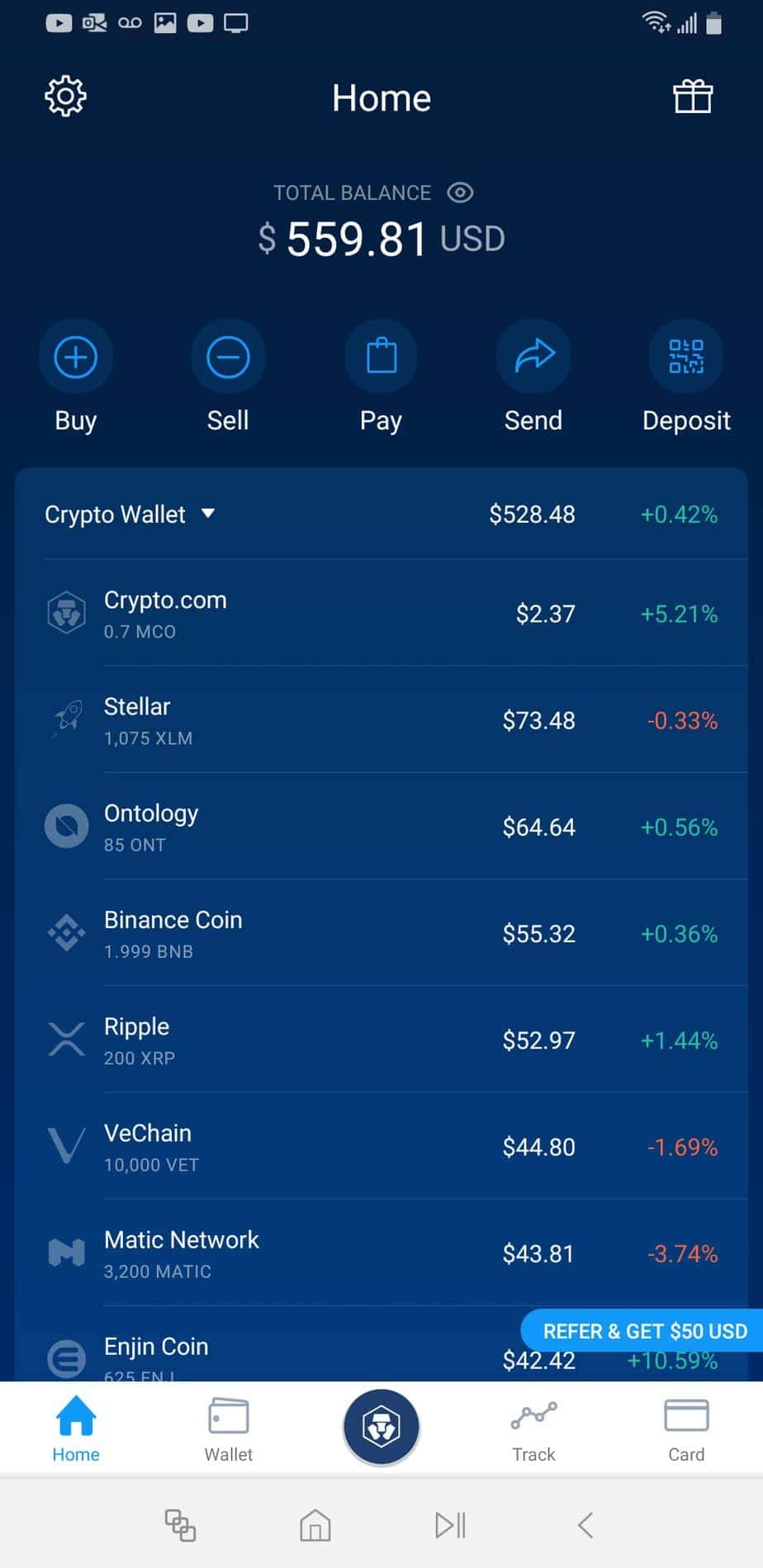This screenshot has height=1568, width=763.
Task: Open the Crypto.com MCO row
Action: click(x=381, y=613)
